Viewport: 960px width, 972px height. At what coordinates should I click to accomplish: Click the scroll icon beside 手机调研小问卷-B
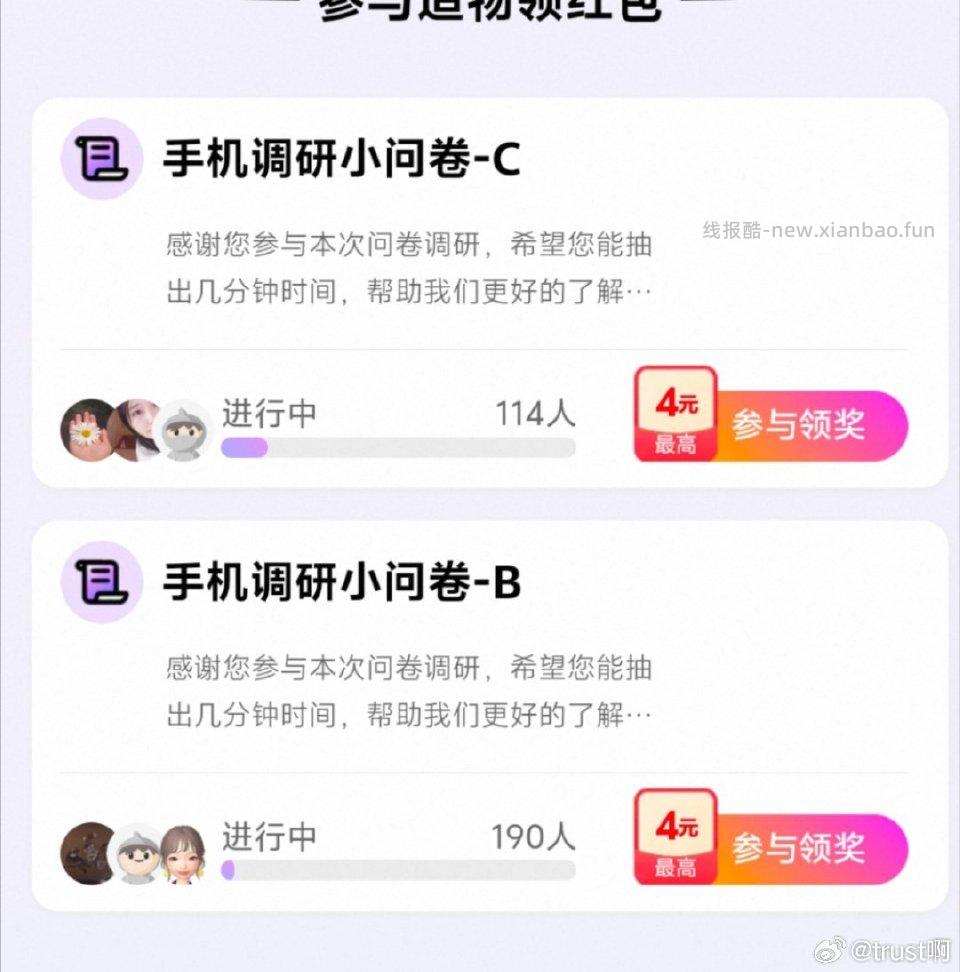point(100,582)
